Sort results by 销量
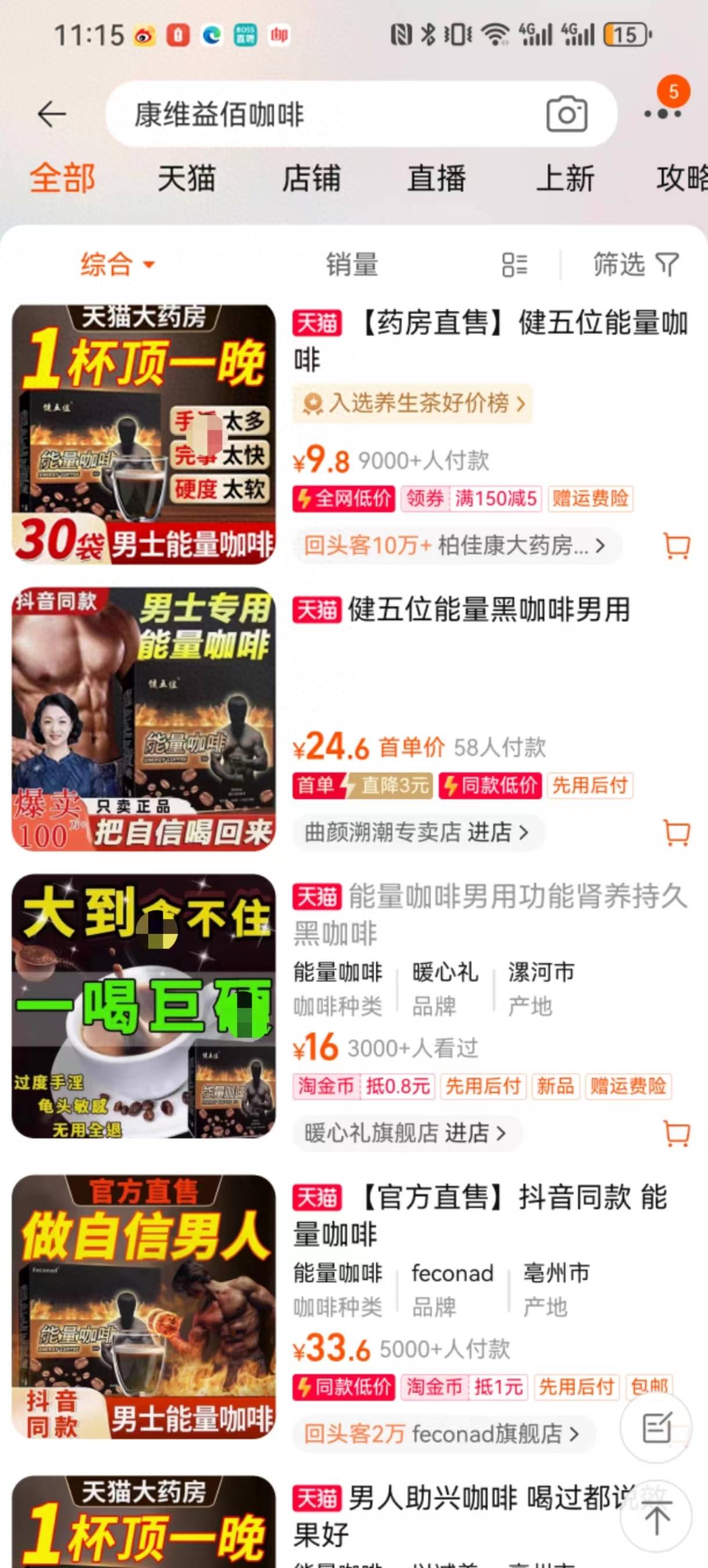Screen dimensions: 708x1568 pos(352,265)
